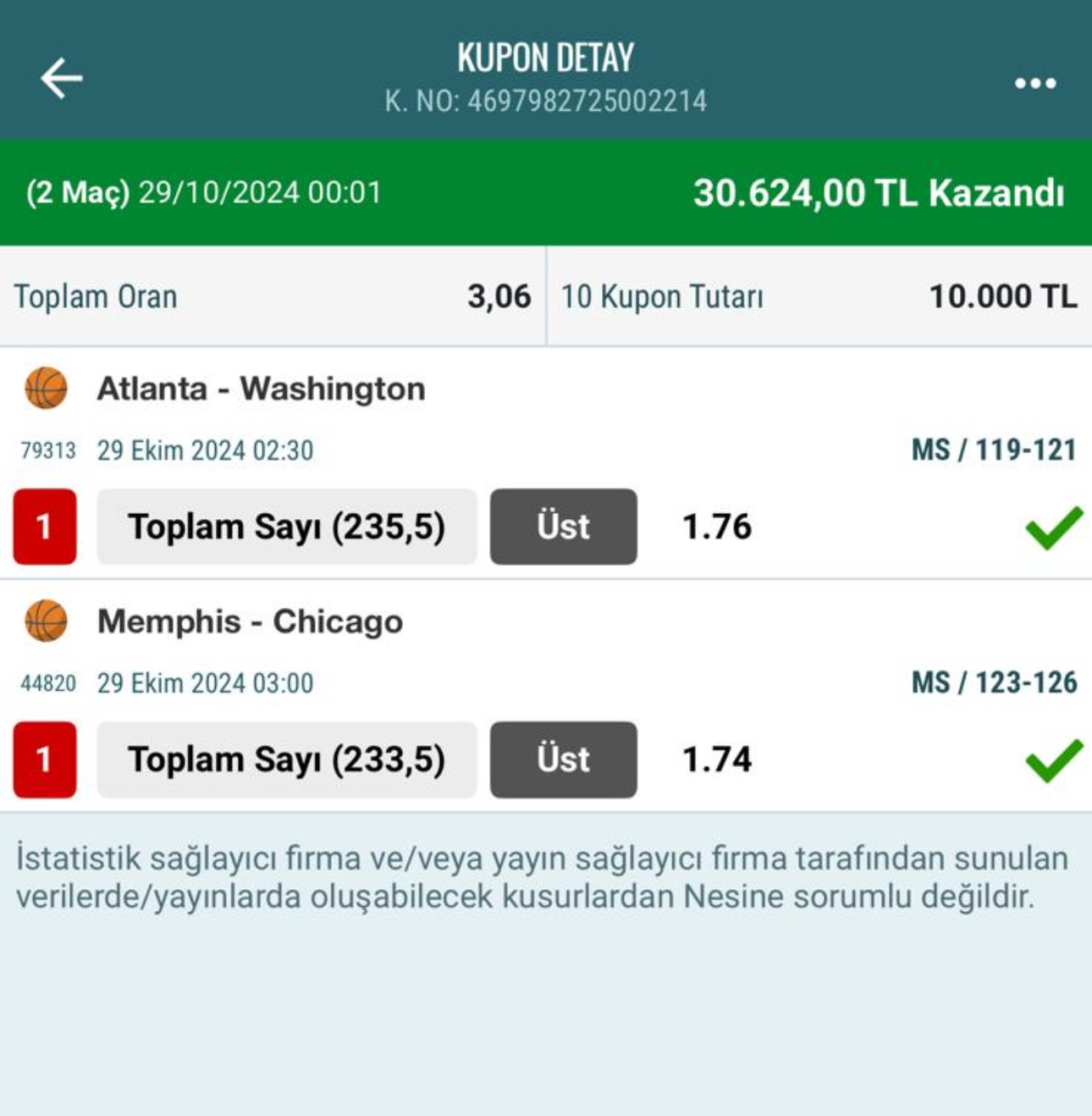Open the three-dot overflow menu

[x=1034, y=83]
